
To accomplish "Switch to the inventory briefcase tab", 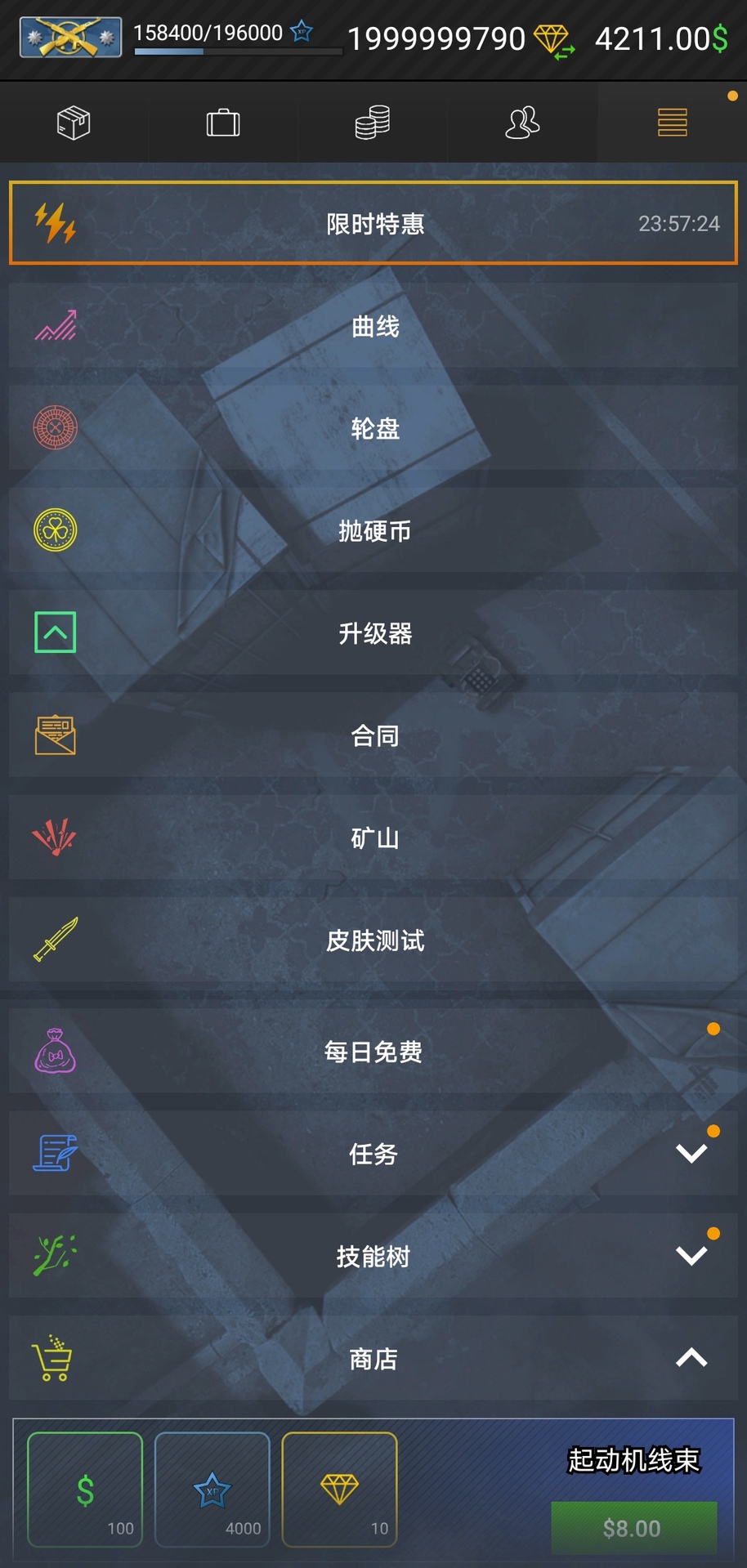I will [223, 123].
